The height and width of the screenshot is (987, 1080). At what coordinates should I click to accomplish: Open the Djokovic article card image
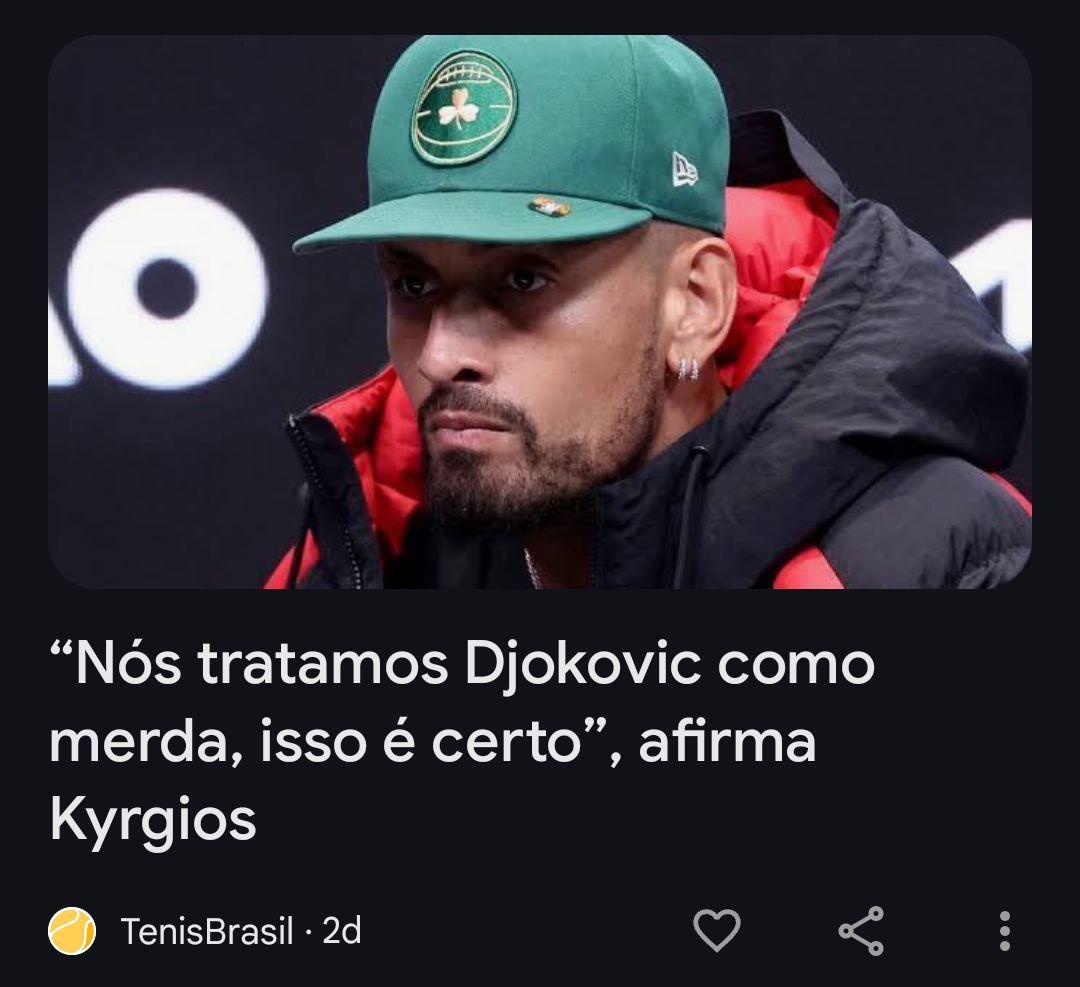(540, 312)
